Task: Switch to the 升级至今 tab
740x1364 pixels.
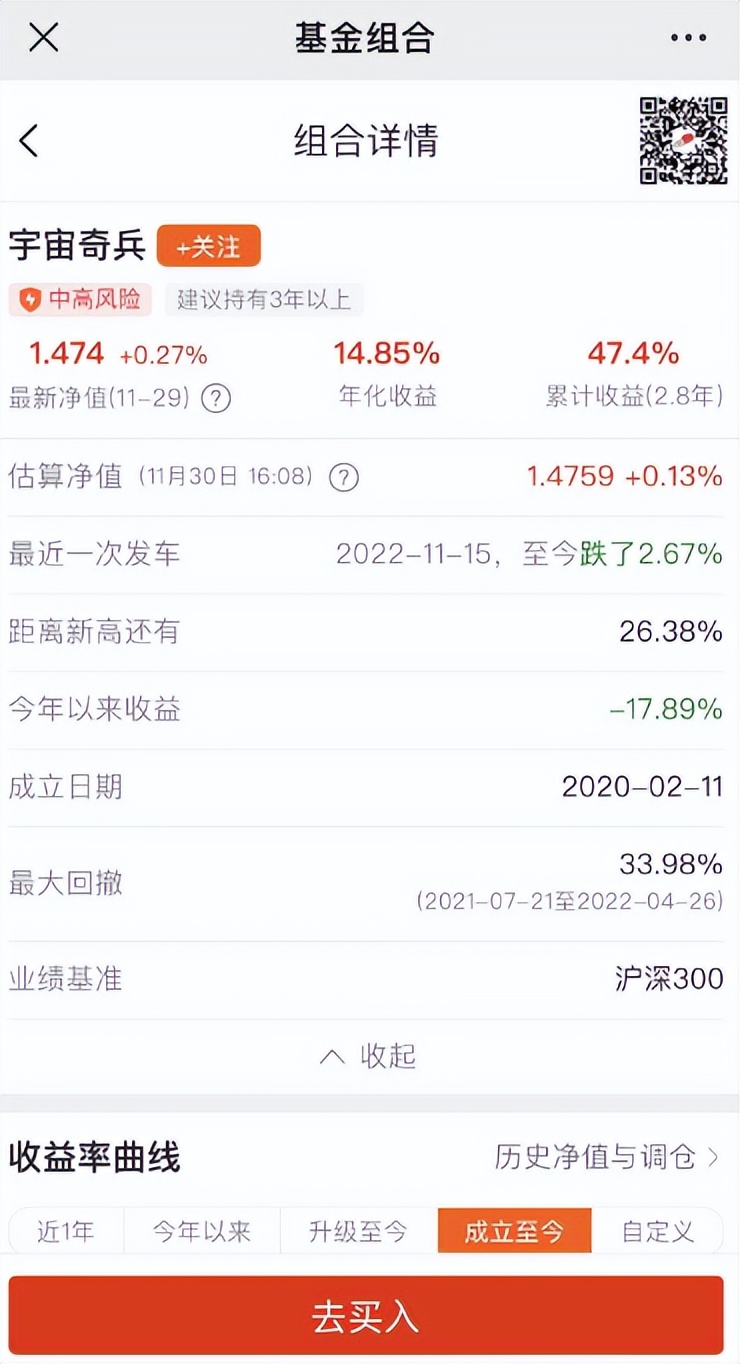Action: click(358, 1231)
